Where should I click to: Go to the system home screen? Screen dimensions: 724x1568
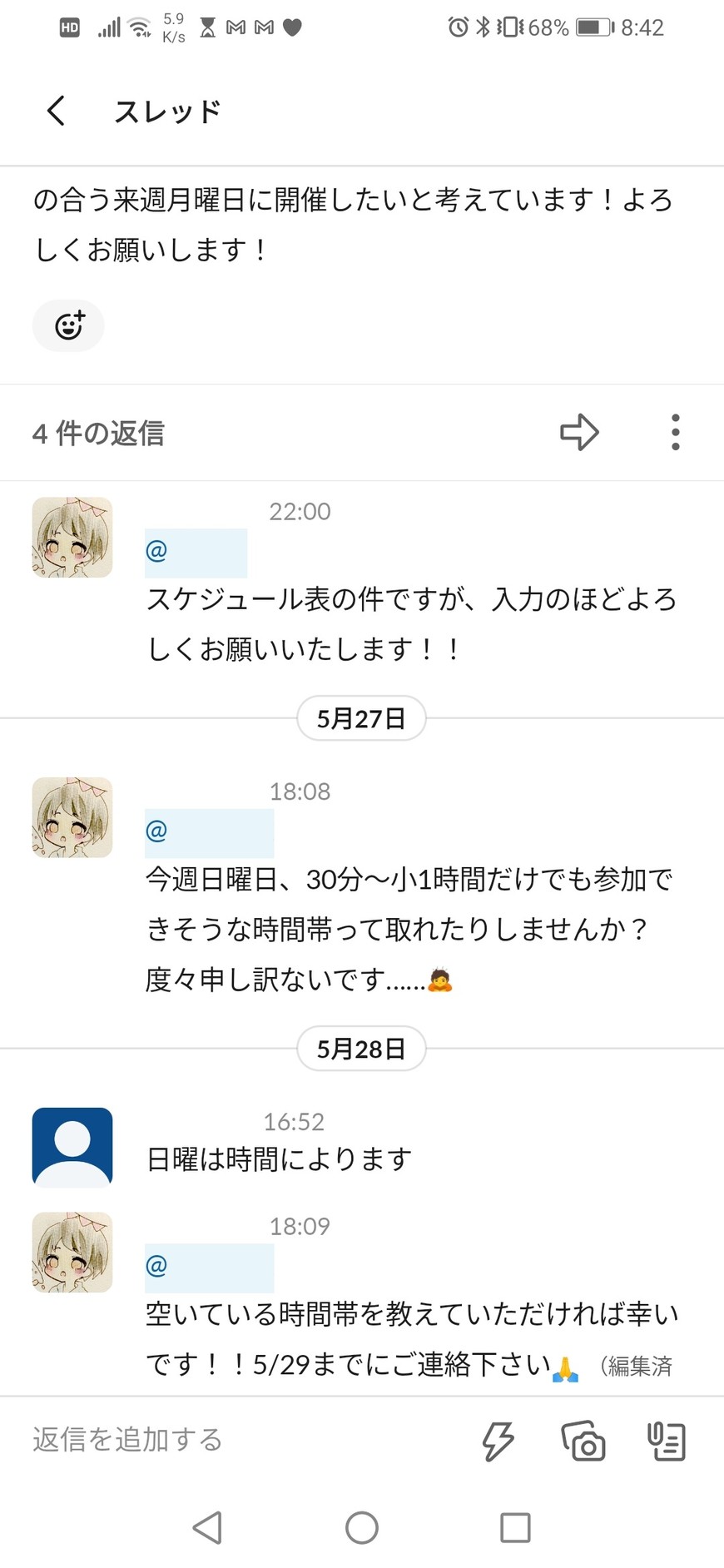[362, 1527]
